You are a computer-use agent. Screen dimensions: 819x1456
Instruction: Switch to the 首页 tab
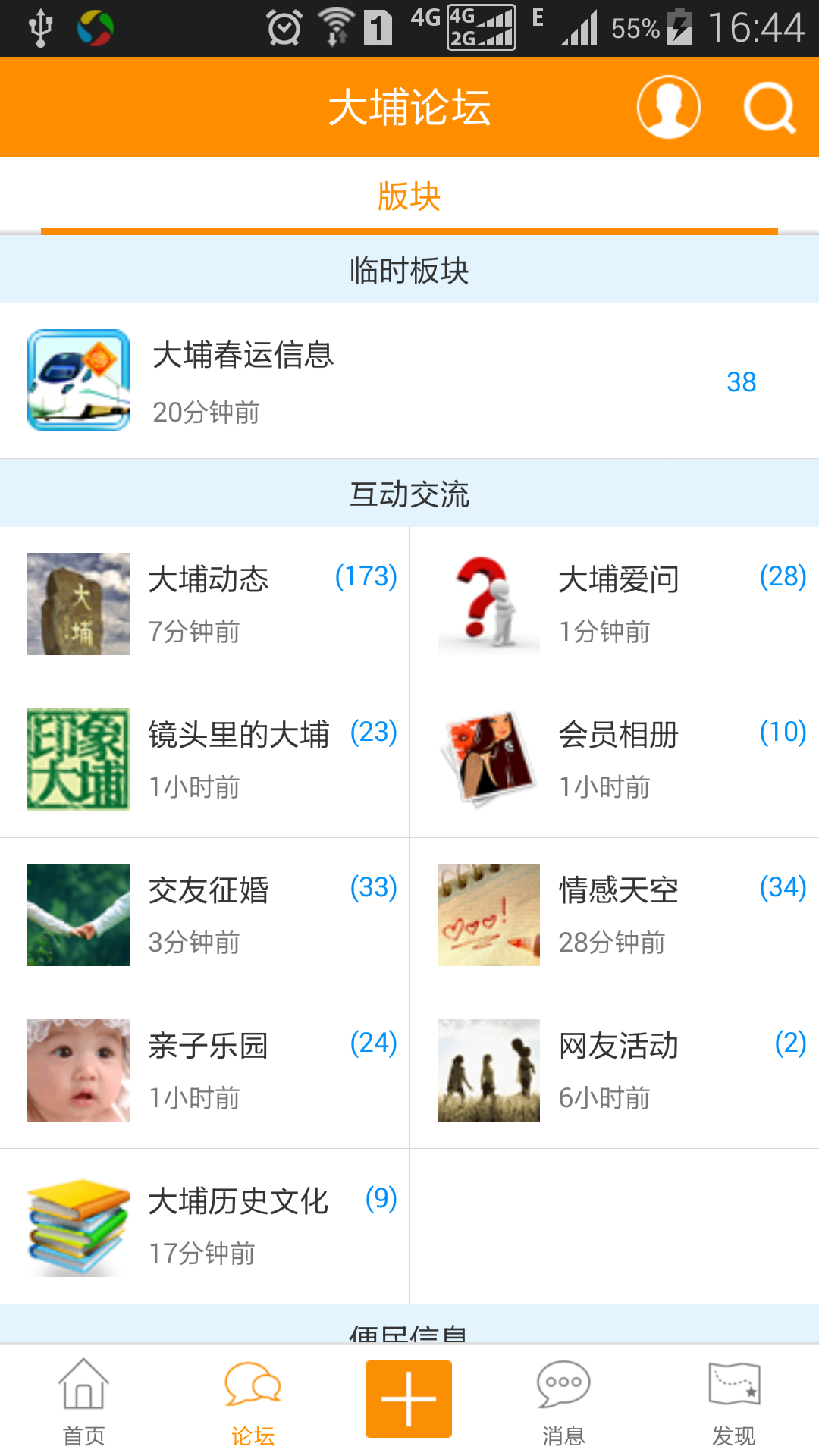click(83, 1401)
